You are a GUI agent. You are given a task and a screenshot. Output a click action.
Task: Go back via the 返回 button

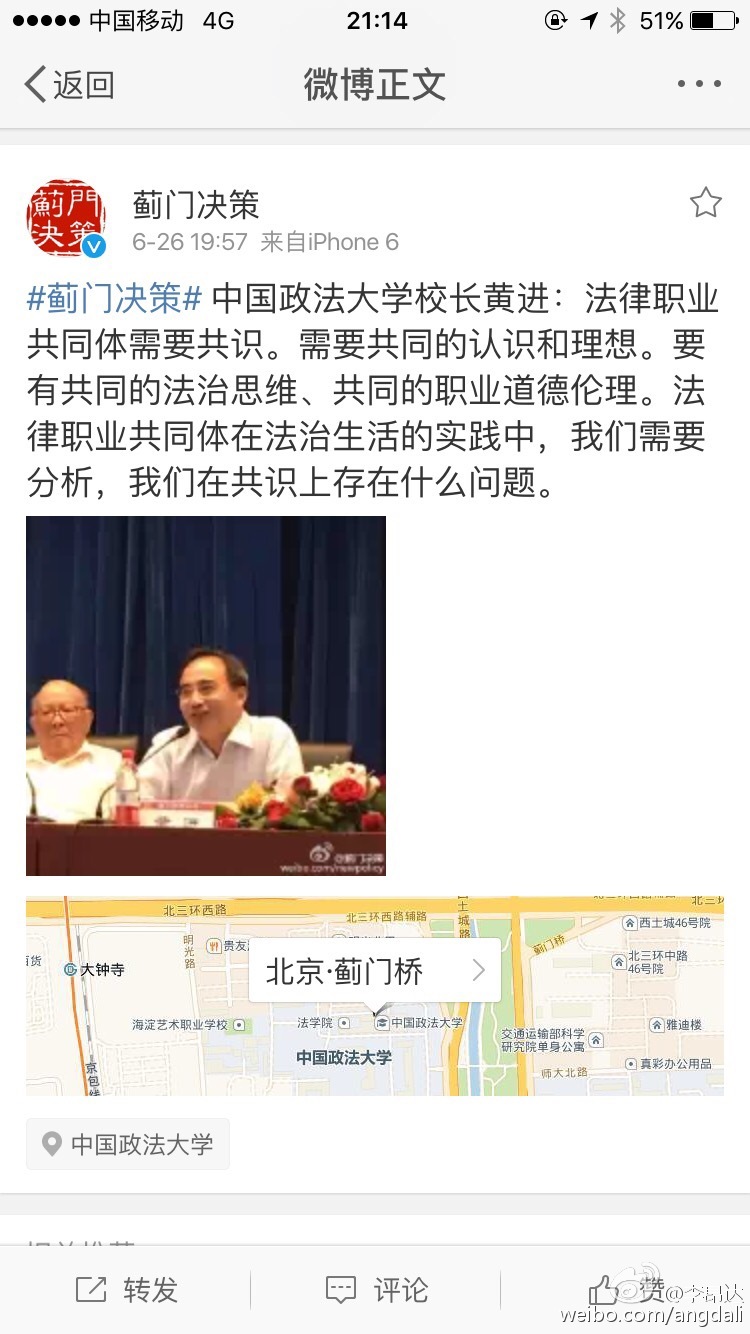(69, 85)
